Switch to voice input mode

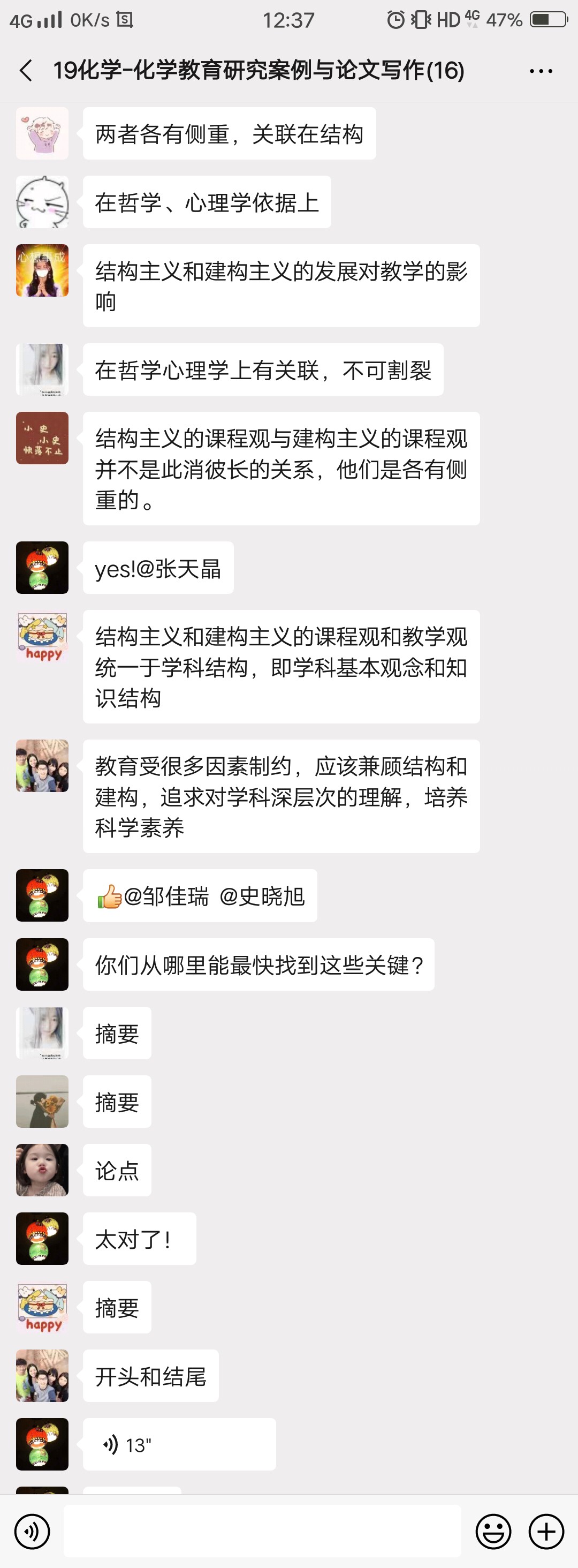[x=32, y=1531]
